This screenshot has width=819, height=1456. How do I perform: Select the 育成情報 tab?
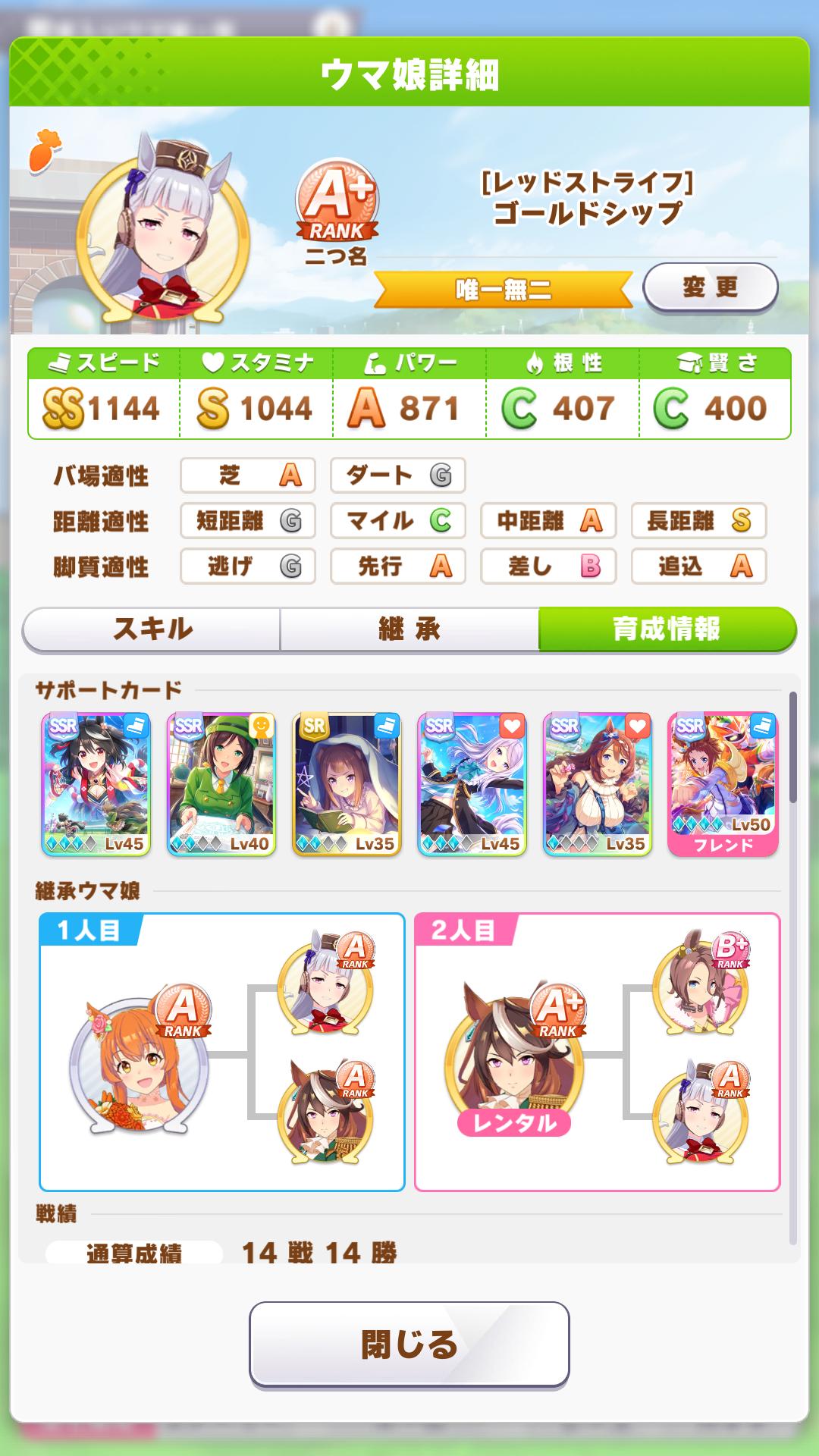(x=667, y=629)
